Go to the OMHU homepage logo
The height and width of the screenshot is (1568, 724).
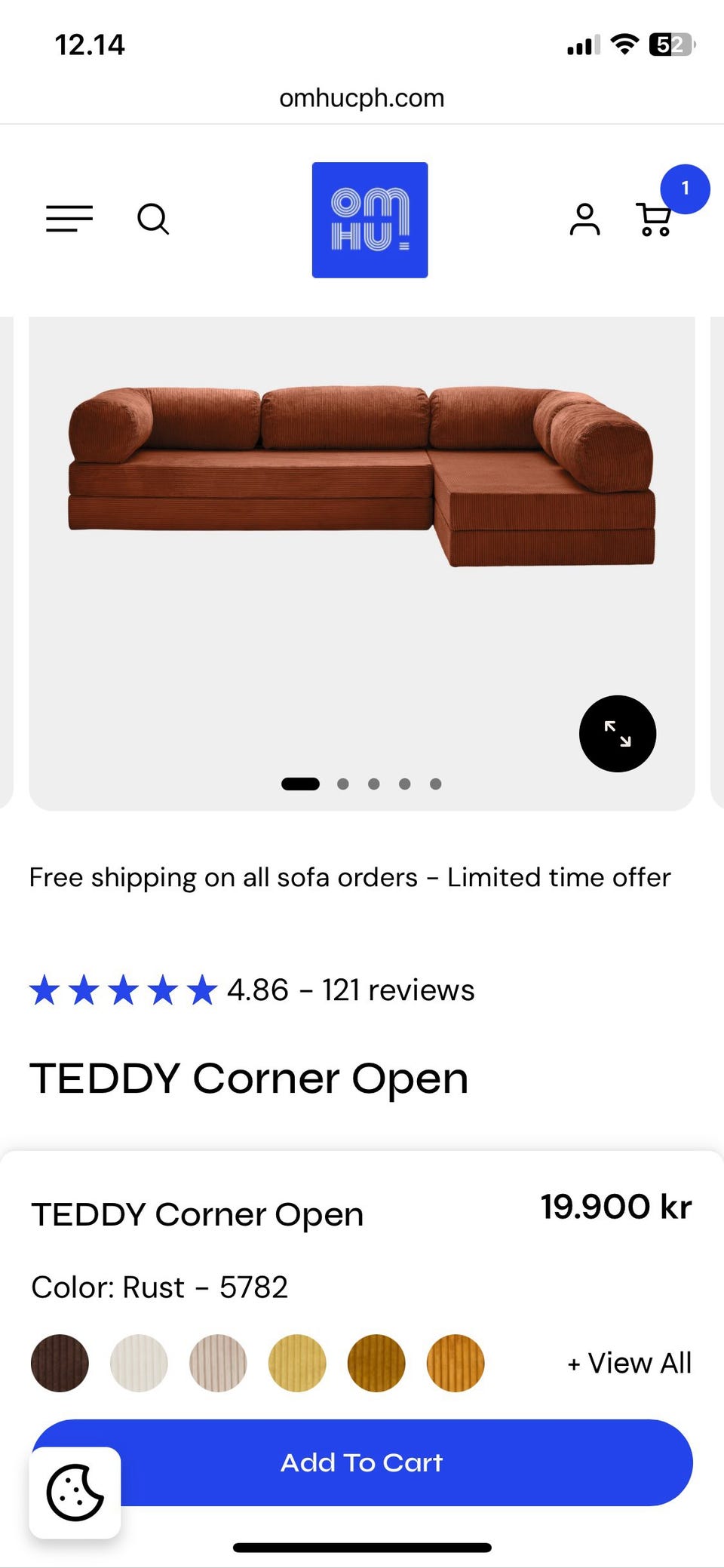click(370, 220)
